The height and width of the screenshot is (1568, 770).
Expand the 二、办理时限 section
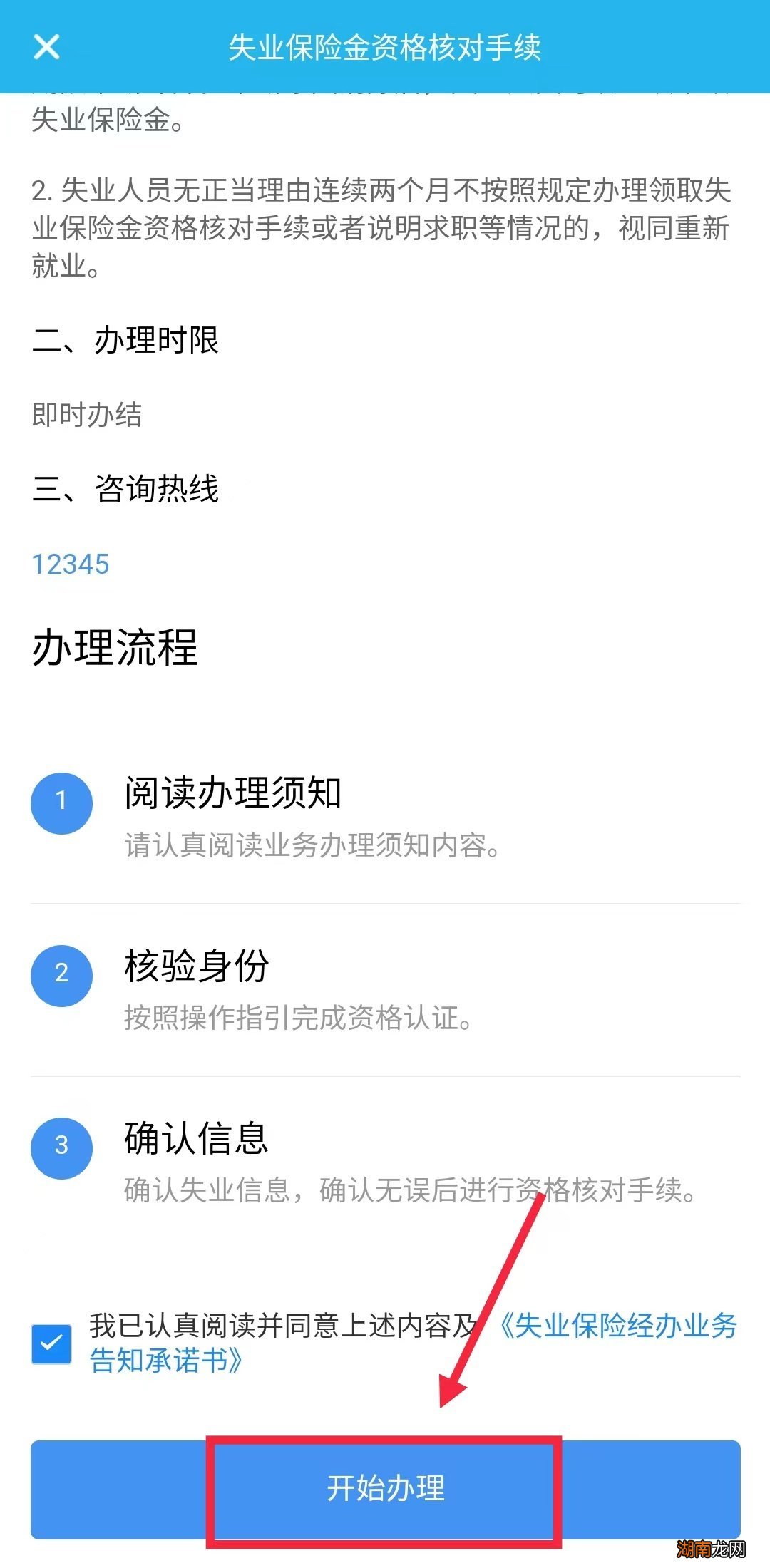(128, 341)
